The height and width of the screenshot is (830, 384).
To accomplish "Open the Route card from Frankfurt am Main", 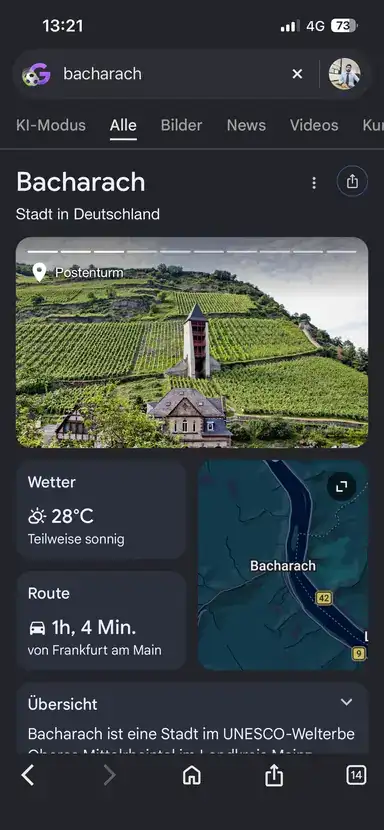I will (x=101, y=620).
